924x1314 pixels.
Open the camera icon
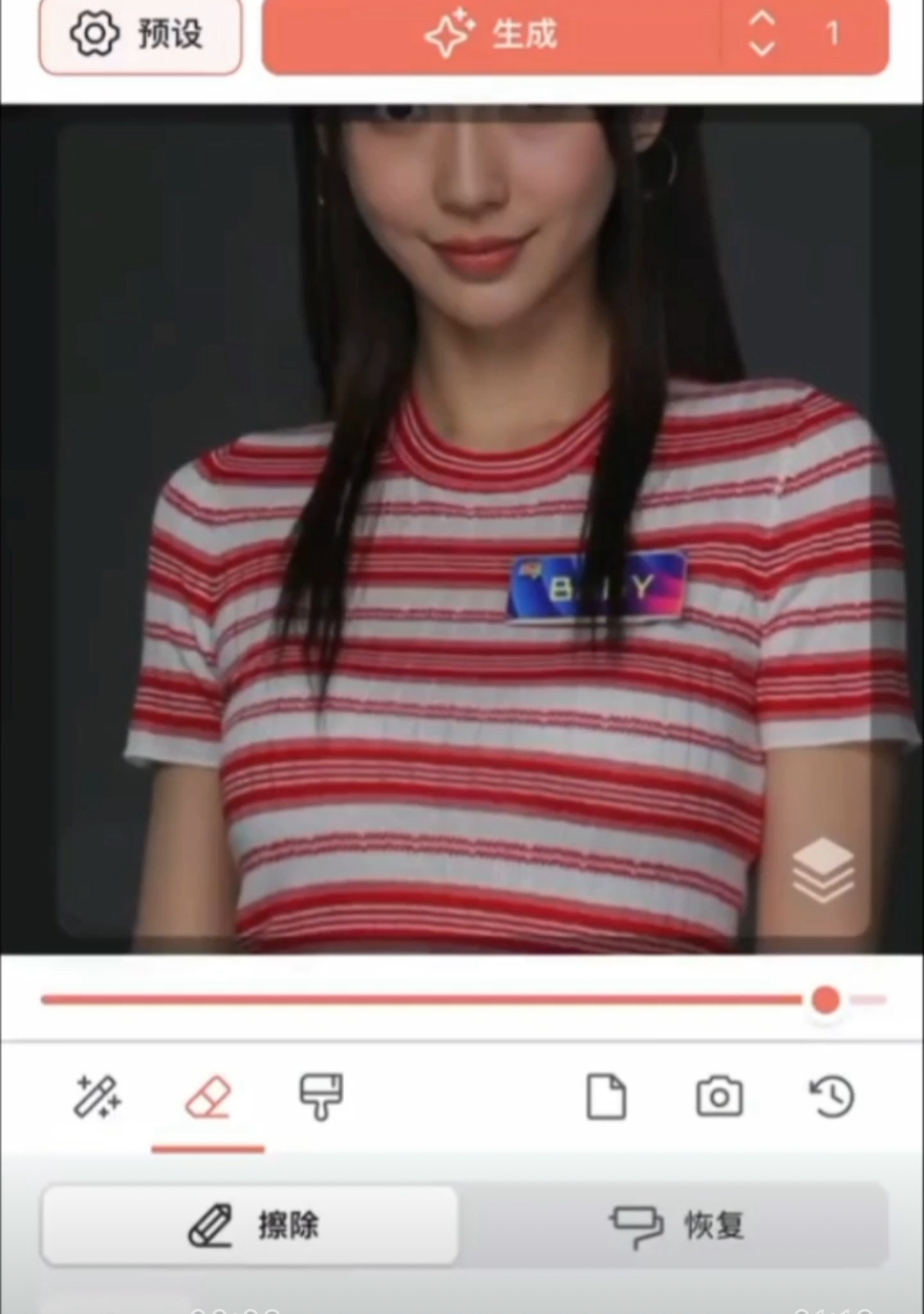(719, 1096)
